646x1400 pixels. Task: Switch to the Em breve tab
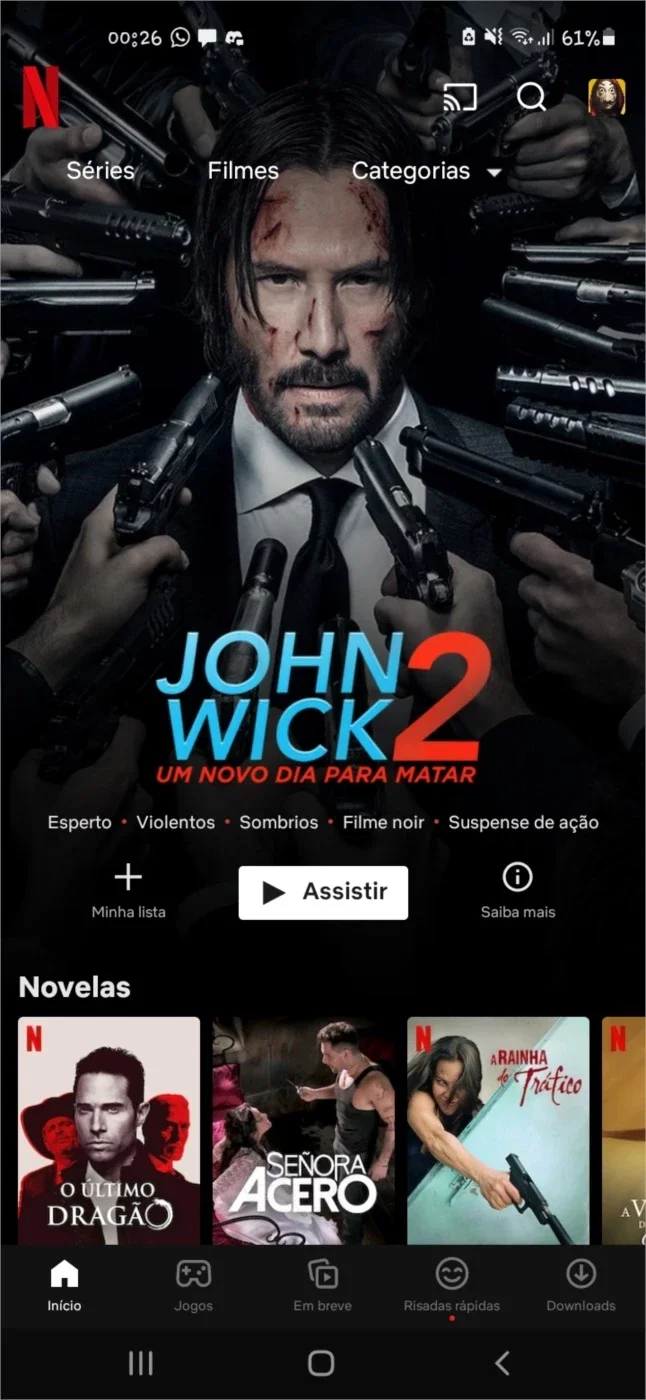[x=322, y=1286]
